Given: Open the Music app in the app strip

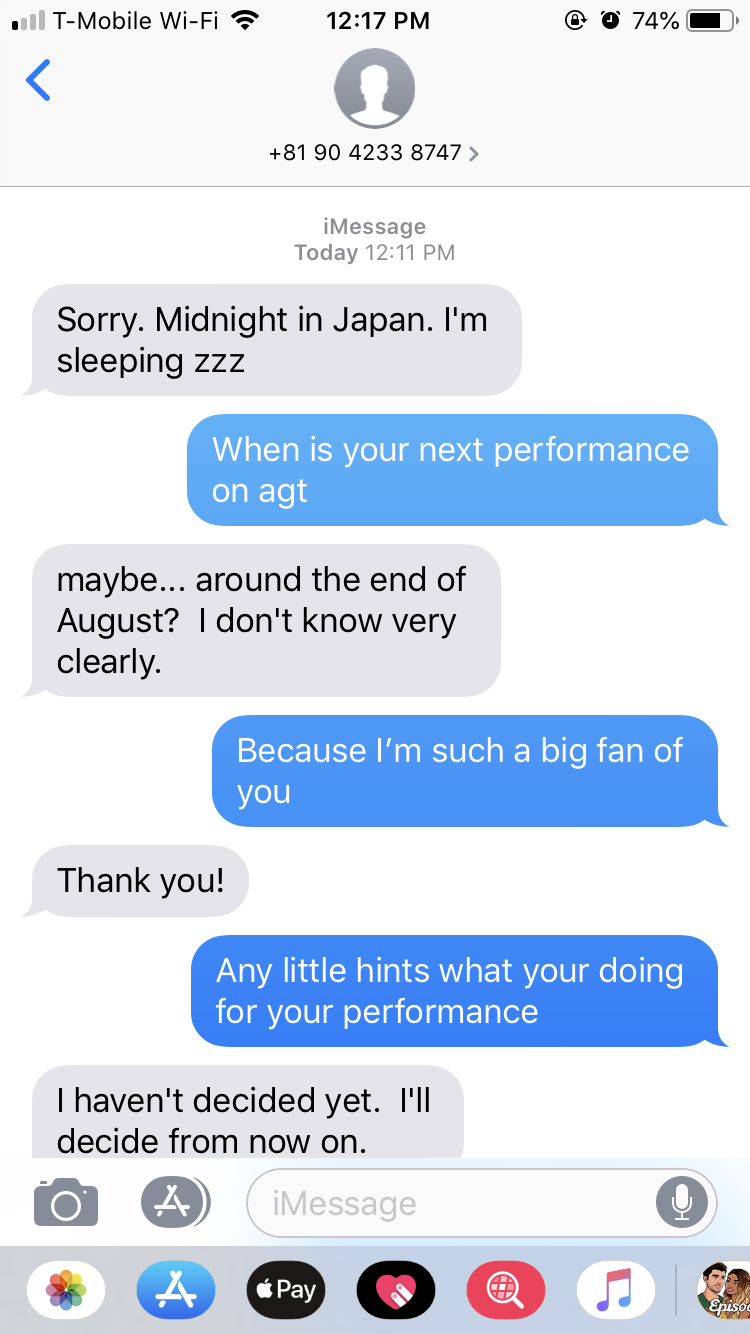Looking at the screenshot, I should (616, 1290).
